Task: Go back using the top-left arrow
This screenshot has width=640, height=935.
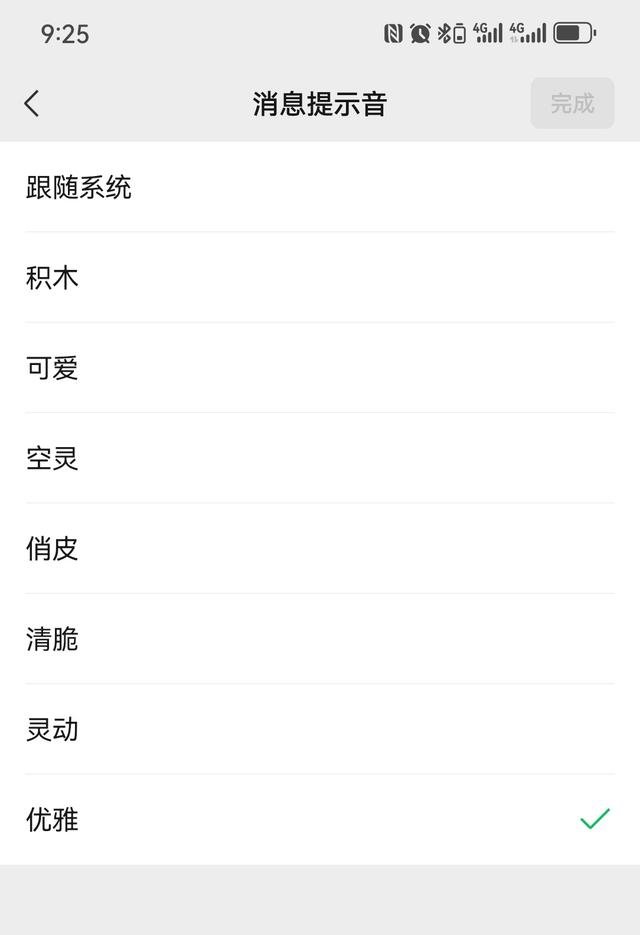Action: coord(32,103)
